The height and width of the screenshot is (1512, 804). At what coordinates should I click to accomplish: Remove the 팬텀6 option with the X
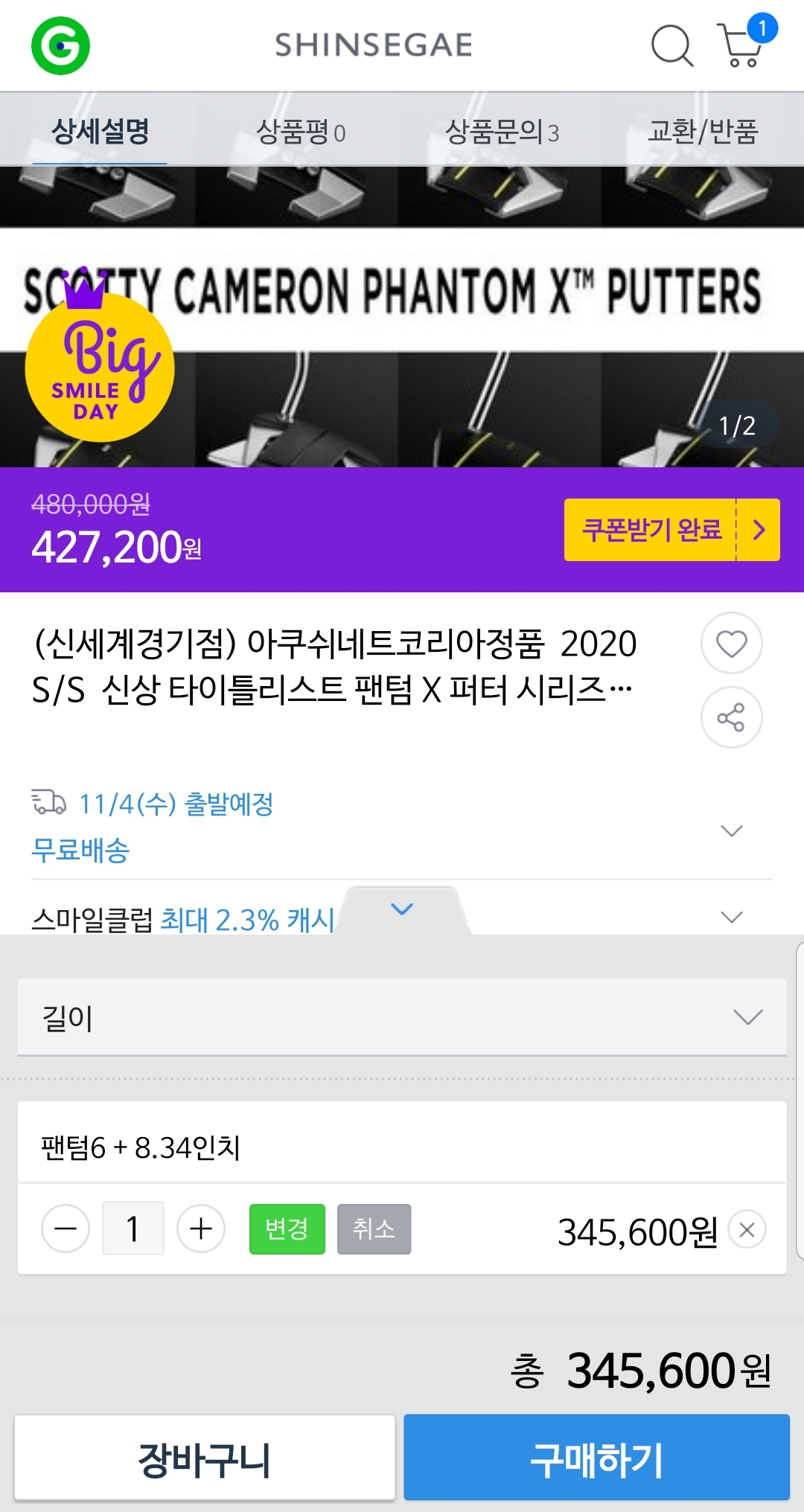click(747, 1230)
